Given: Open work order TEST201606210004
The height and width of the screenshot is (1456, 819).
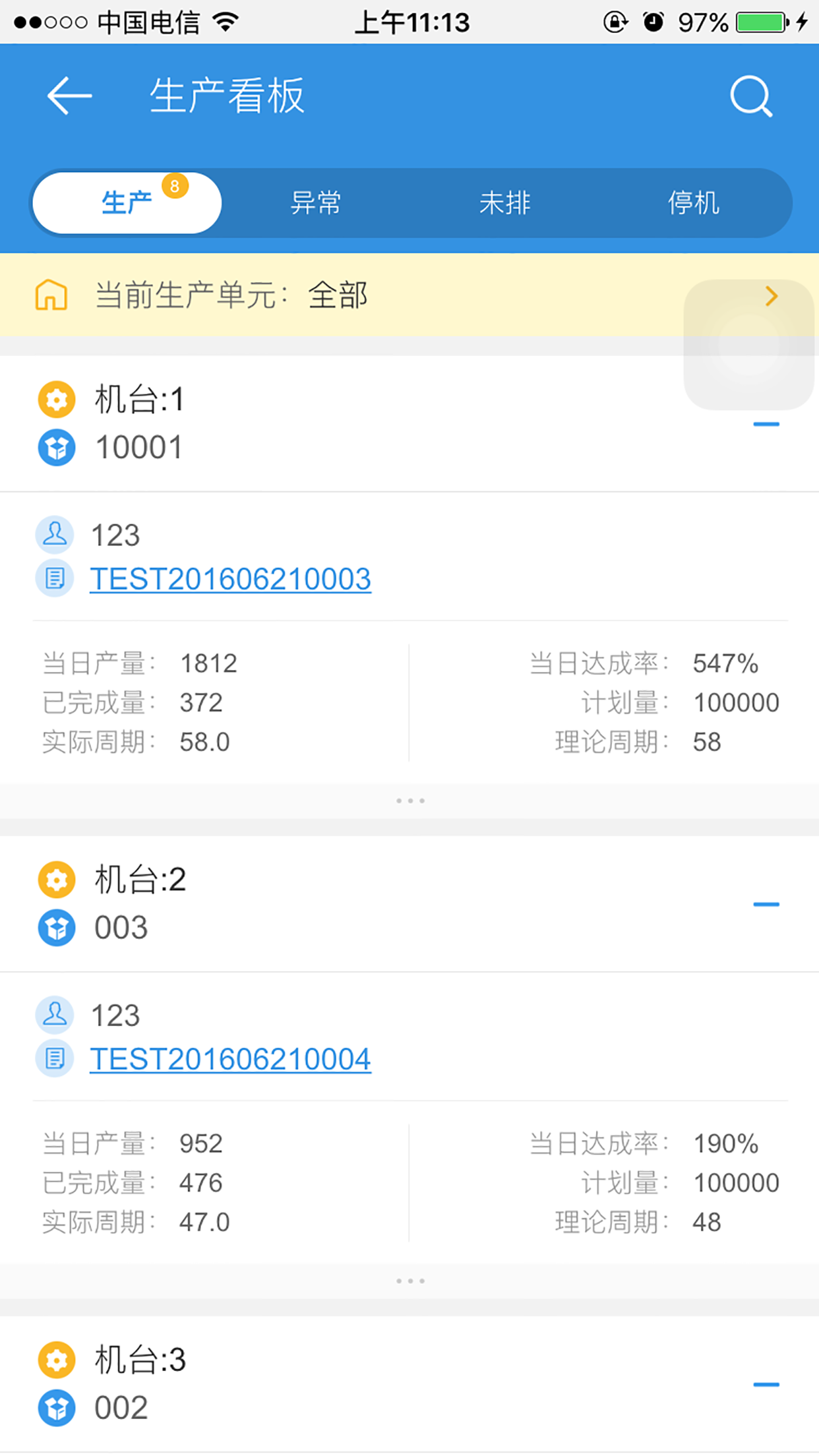Looking at the screenshot, I should tap(231, 1059).
